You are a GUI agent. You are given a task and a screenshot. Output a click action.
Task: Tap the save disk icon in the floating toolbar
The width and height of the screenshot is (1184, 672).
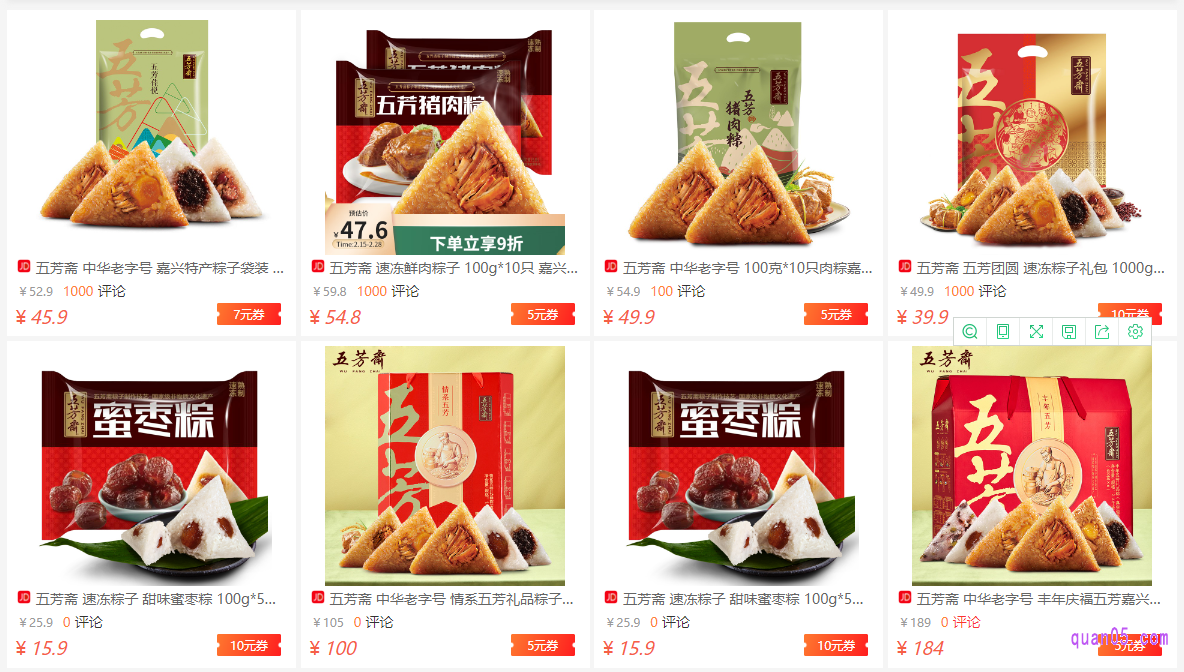(1069, 332)
